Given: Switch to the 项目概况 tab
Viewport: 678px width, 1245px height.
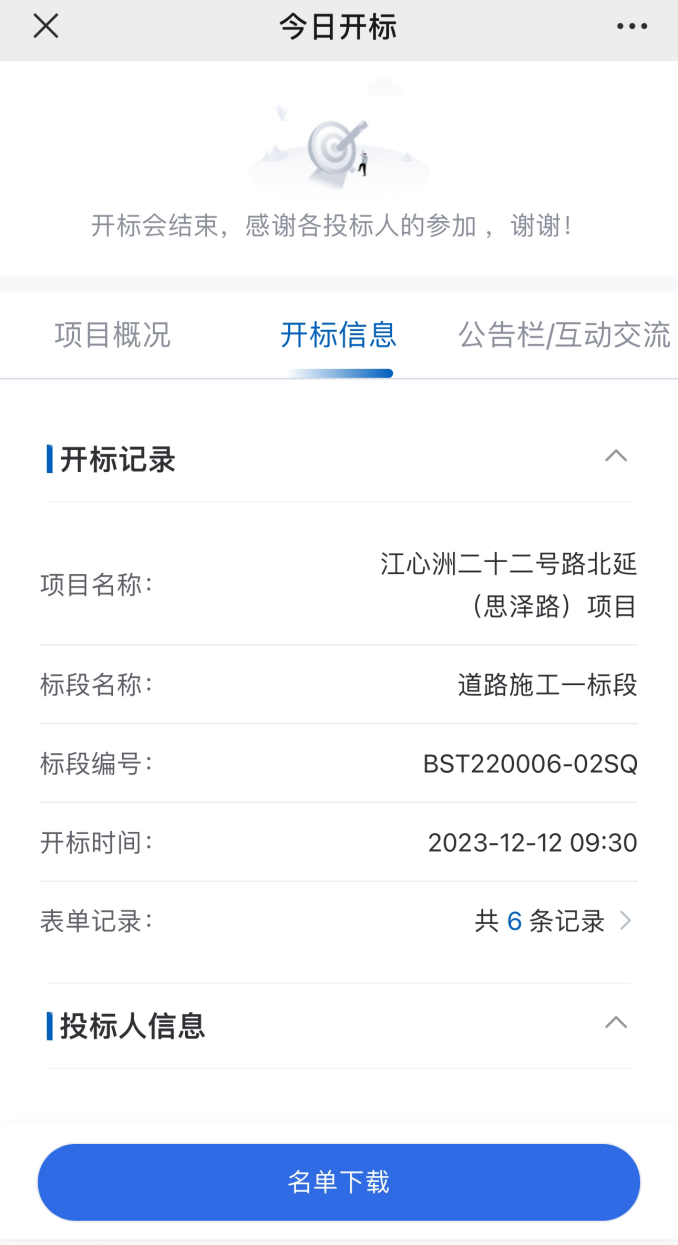Looking at the screenshot, I should 112,335.
